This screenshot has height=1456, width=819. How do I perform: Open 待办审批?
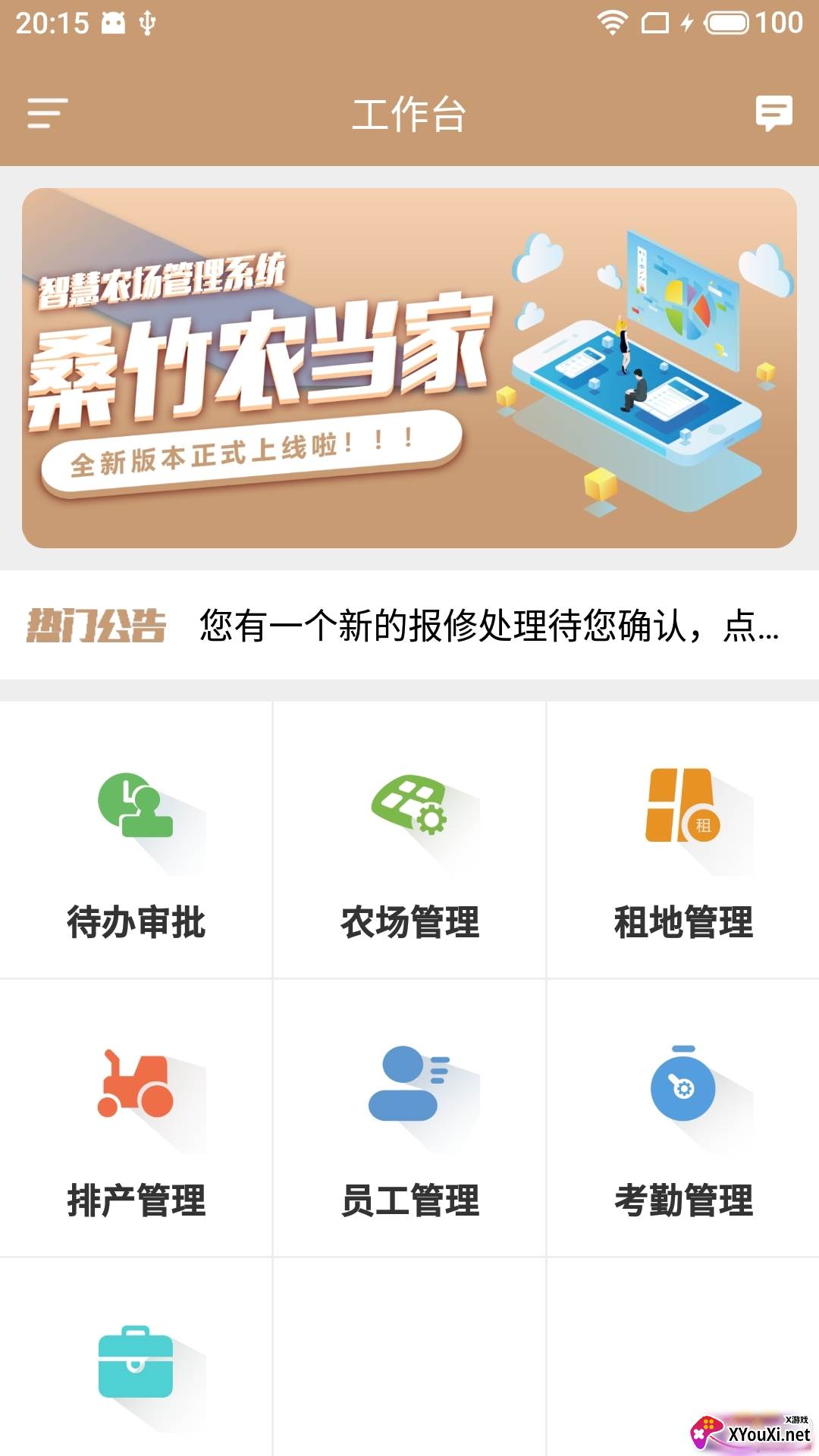coord(136,842)
